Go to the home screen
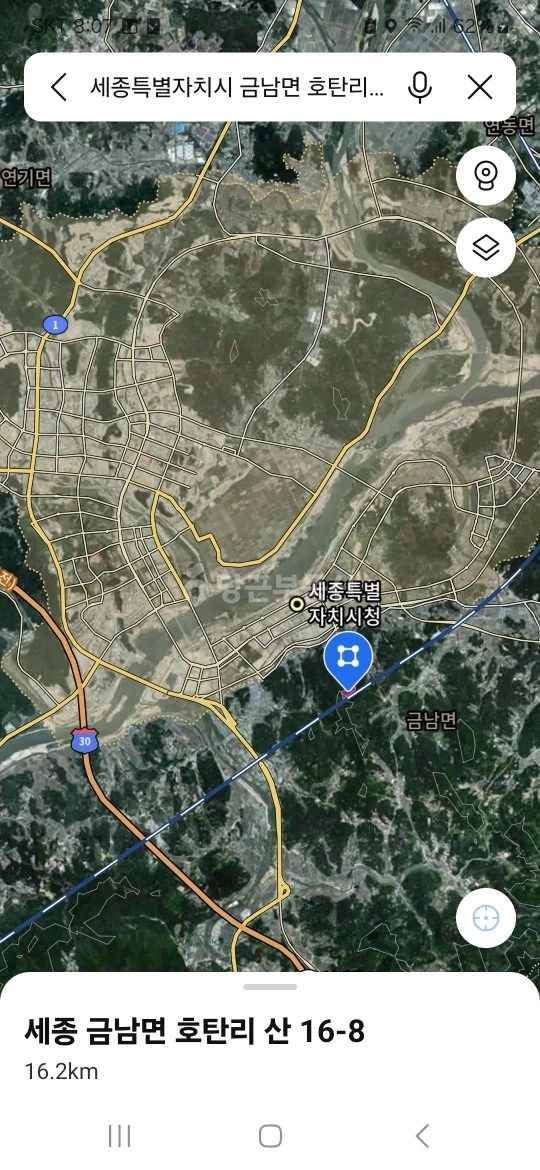The width and height of the screenshot is (540, 1170). pyautogui.click(x=270, y=1136)
